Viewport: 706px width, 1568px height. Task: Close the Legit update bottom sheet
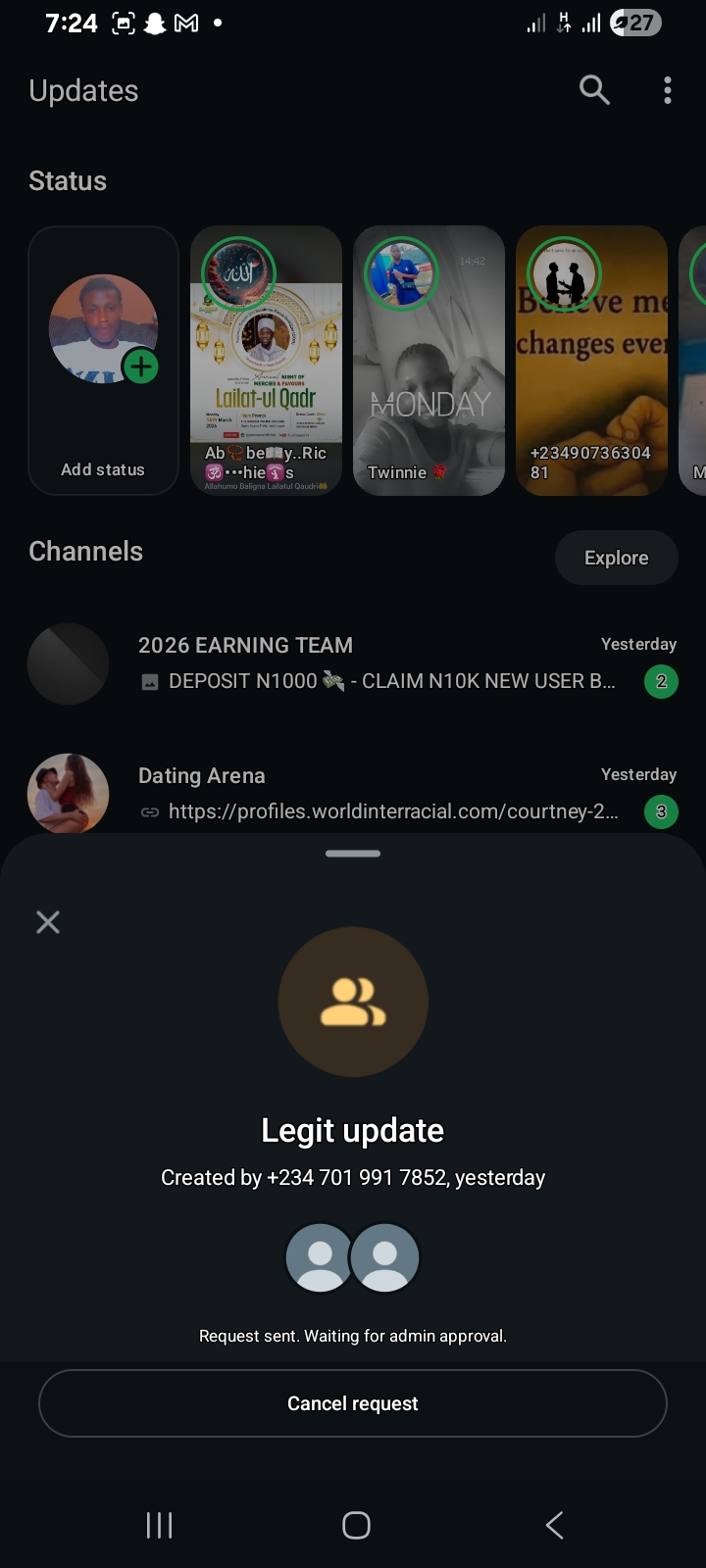click(x=48, y=922)
